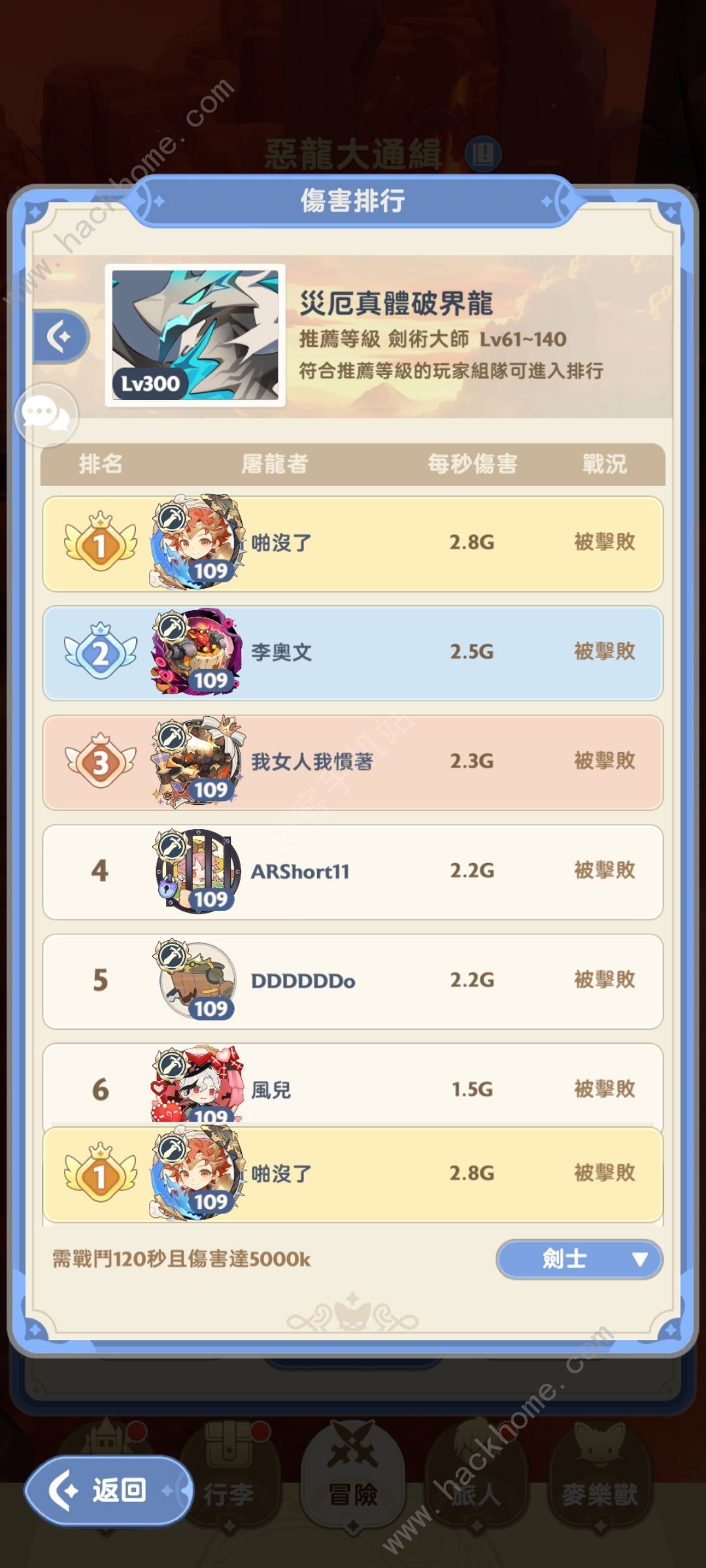Select player 風兒's ranking row
This screenshot has width=706, height=1568.
click(x=353, y=1085)
